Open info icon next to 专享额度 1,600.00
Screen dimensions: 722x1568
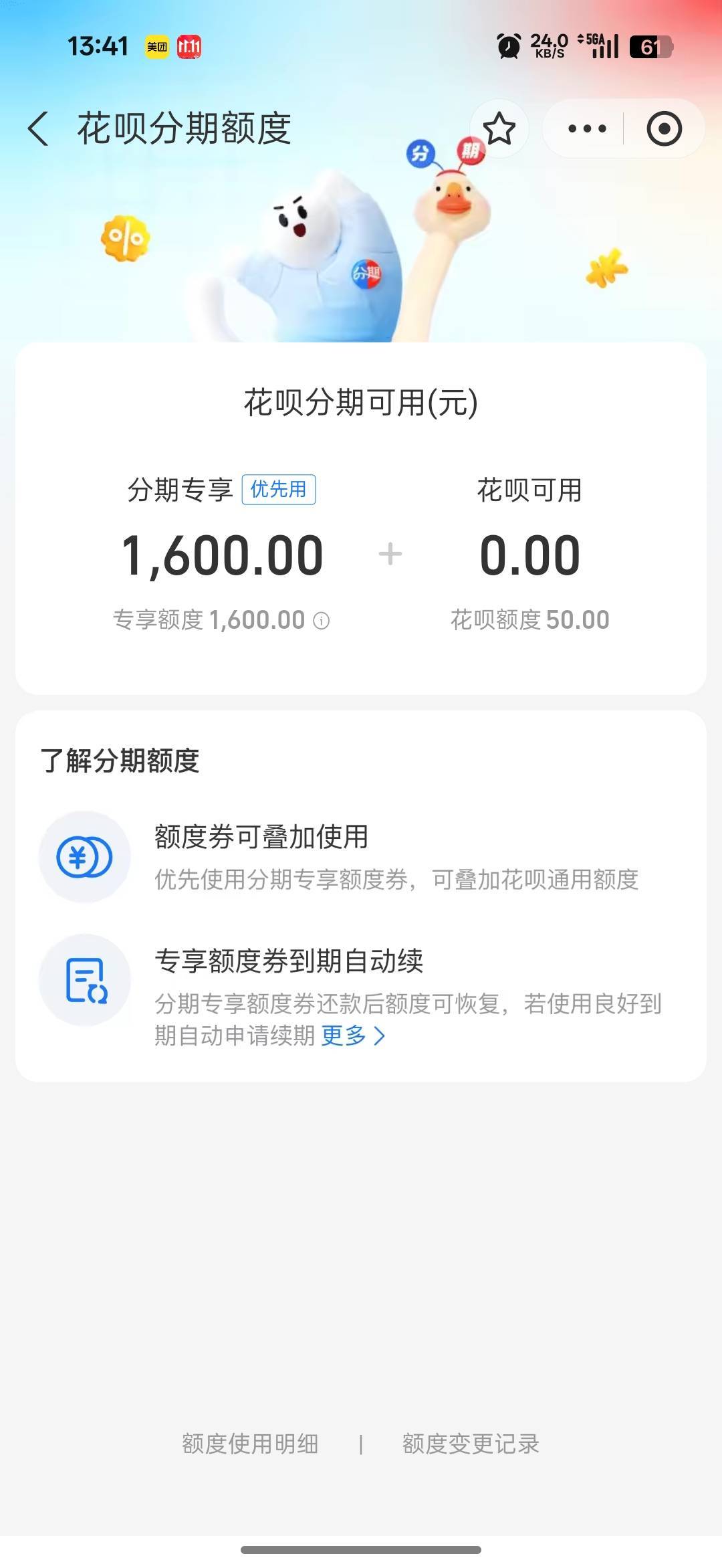[x=322, y=621]
